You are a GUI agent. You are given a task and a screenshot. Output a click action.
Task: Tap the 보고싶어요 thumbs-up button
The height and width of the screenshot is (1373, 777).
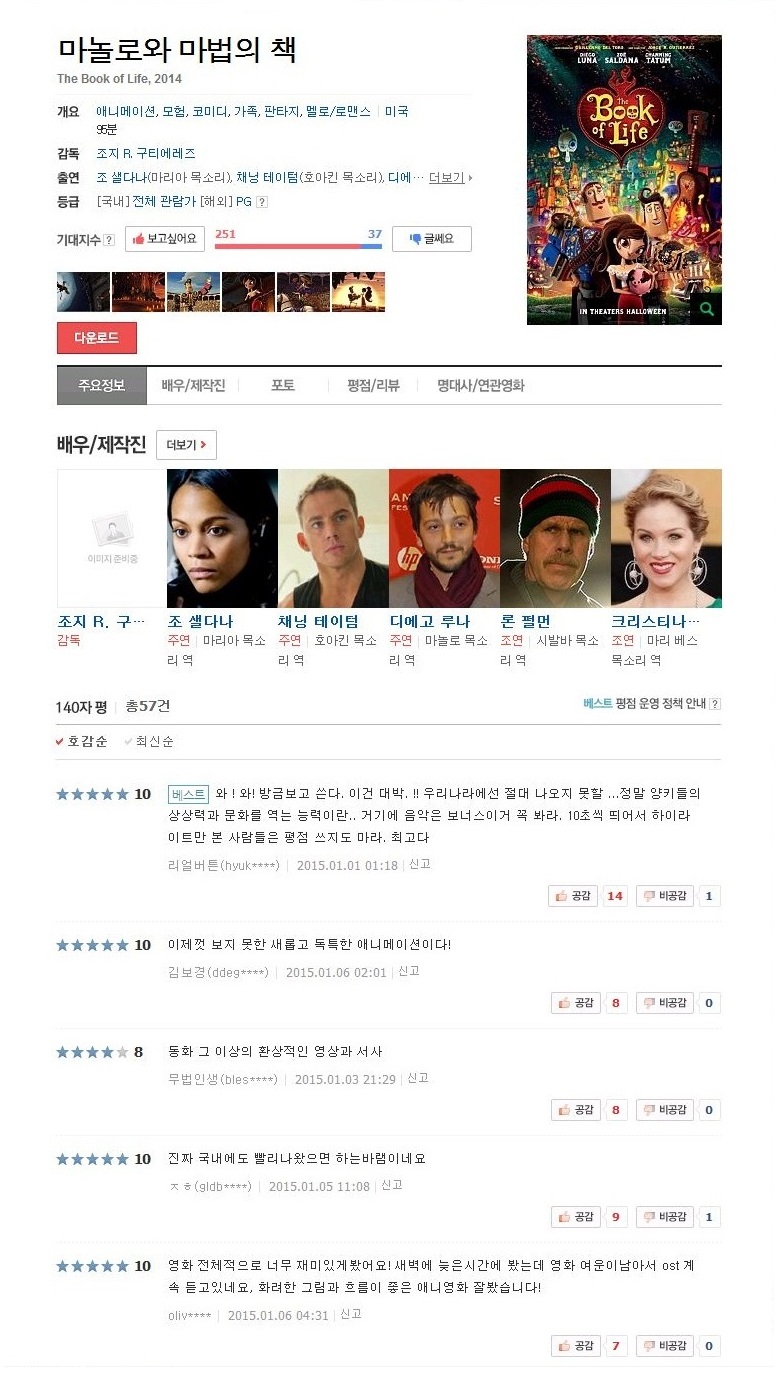coord(165,239)
